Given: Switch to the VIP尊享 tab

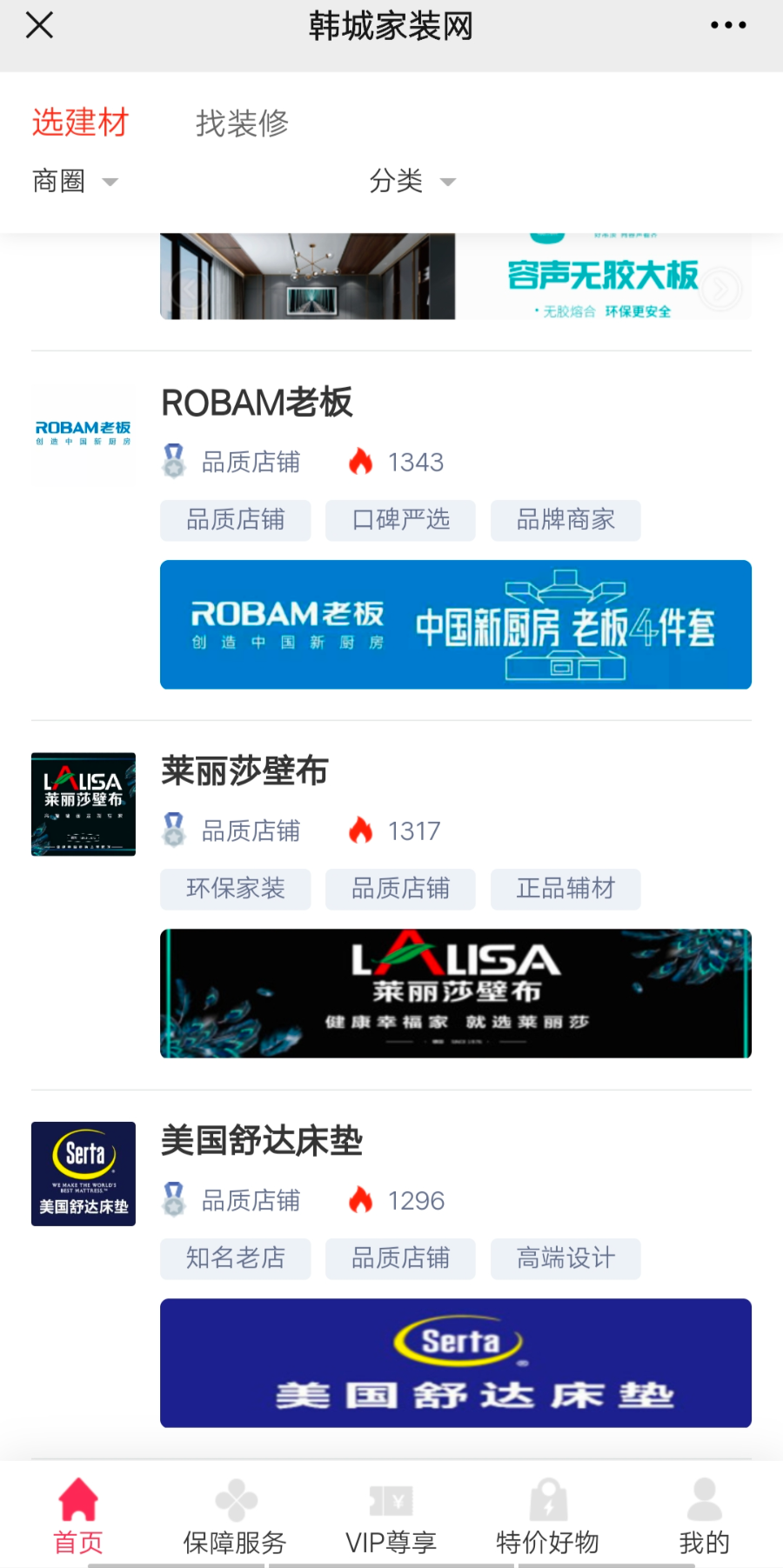Looking at the screenshot, I should pyautogui.click(x=391, y=1517).
